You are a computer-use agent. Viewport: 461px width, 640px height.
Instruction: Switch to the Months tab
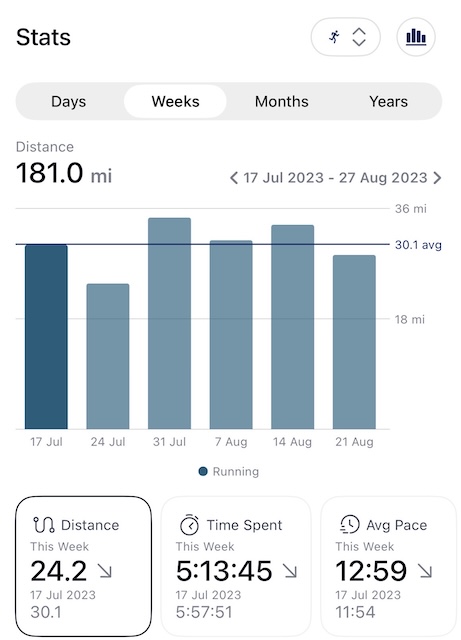pos(281,101)
